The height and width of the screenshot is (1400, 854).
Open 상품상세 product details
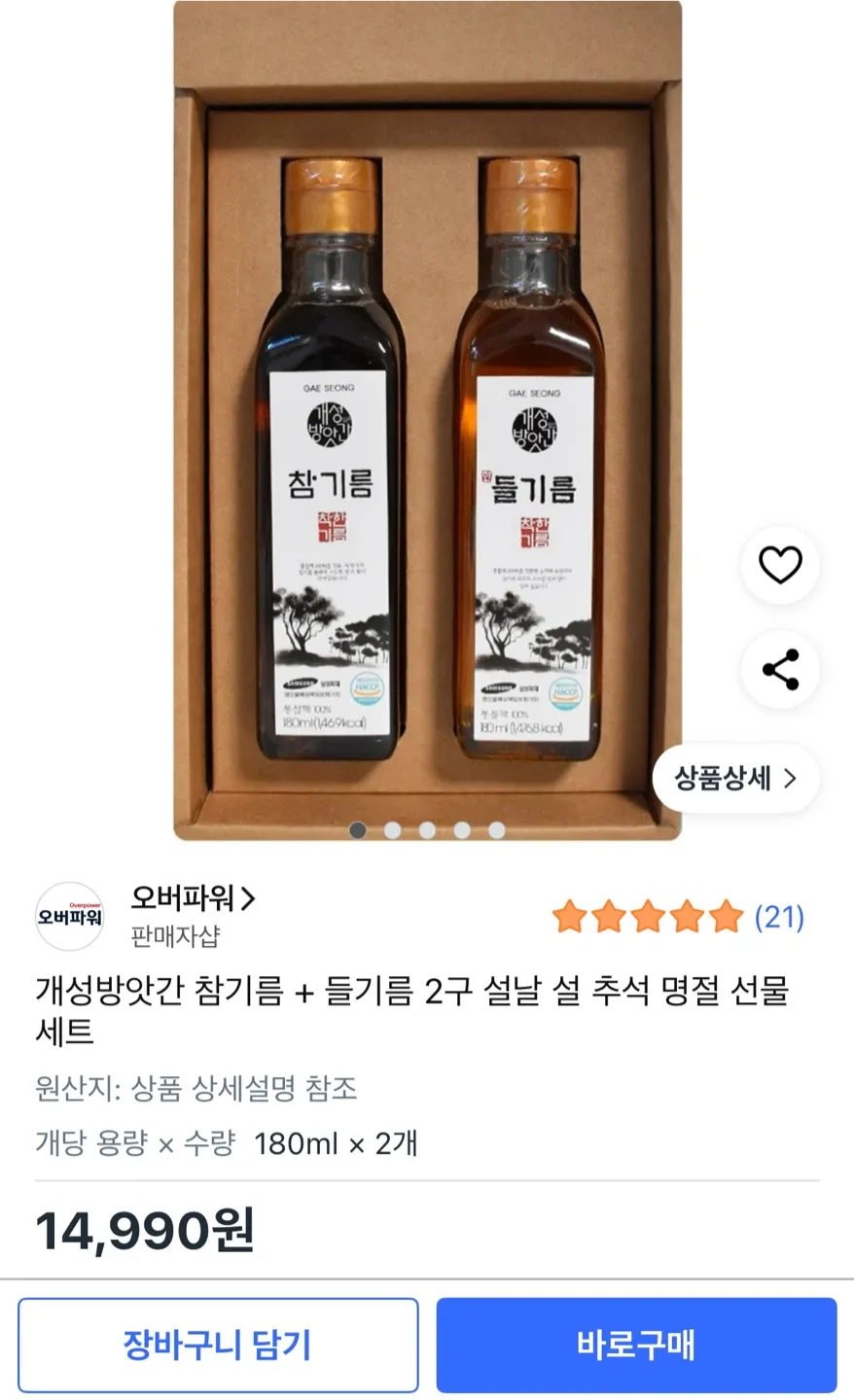tap(736, 778)
